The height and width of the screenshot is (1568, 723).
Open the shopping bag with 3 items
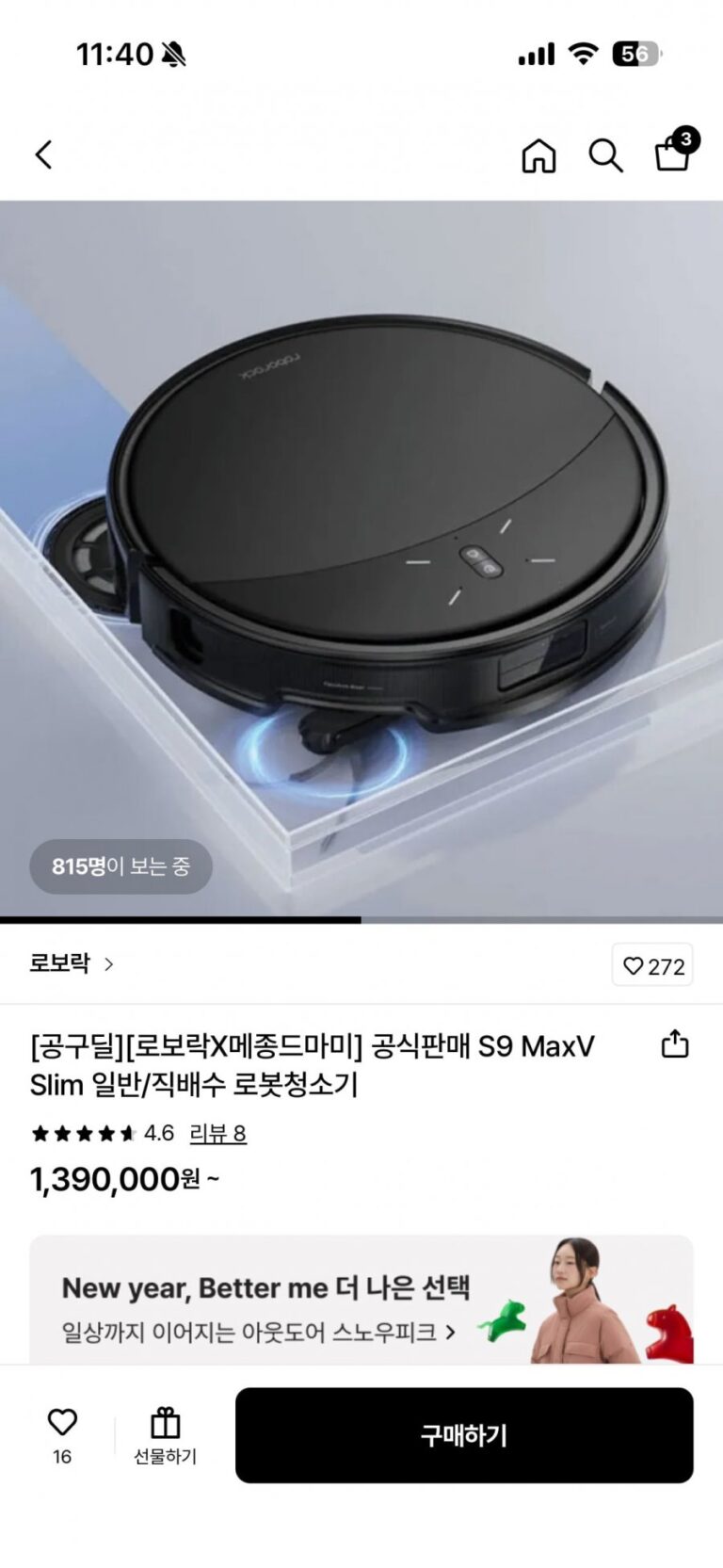click(673, 153)
